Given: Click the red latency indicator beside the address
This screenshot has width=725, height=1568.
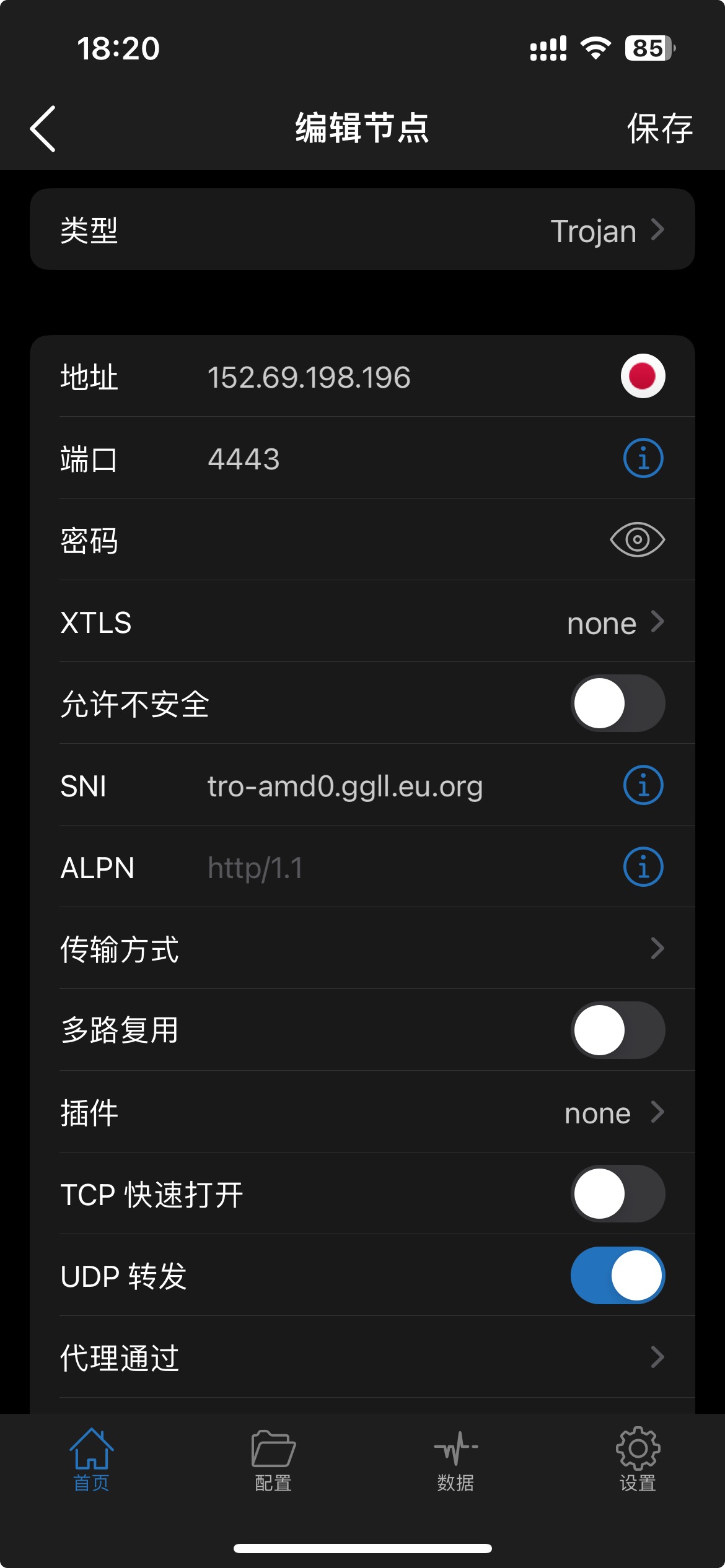Looking at the screenshot, I should click(x=644, y=377).
